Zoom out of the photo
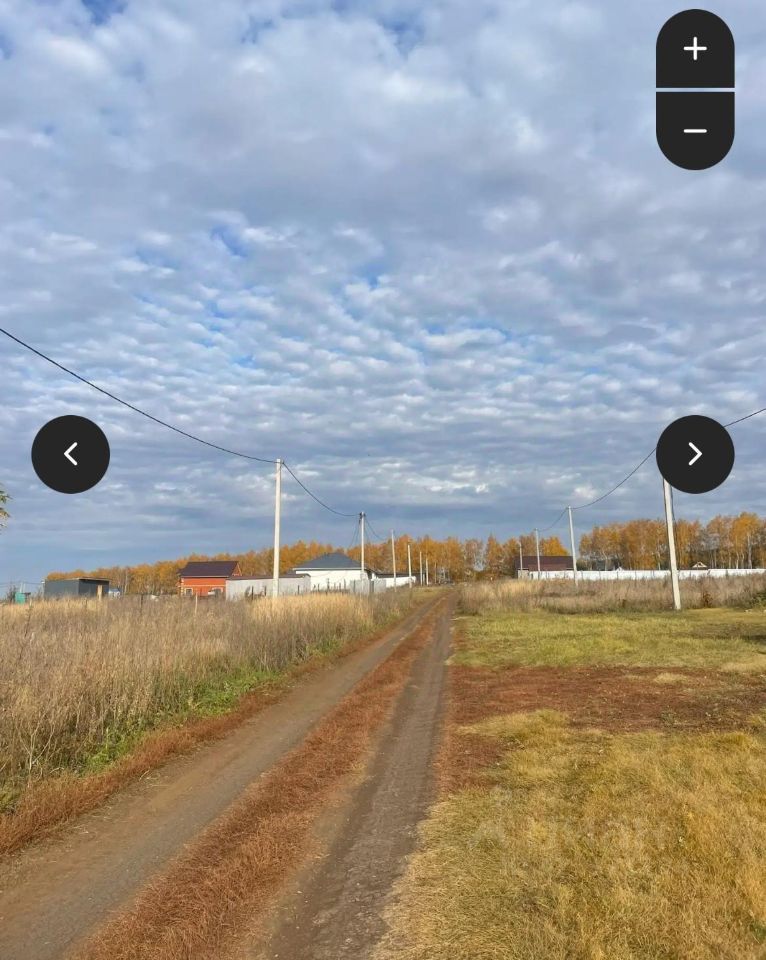This screenshot has width=766, height=960. click(x=695, y=130)
